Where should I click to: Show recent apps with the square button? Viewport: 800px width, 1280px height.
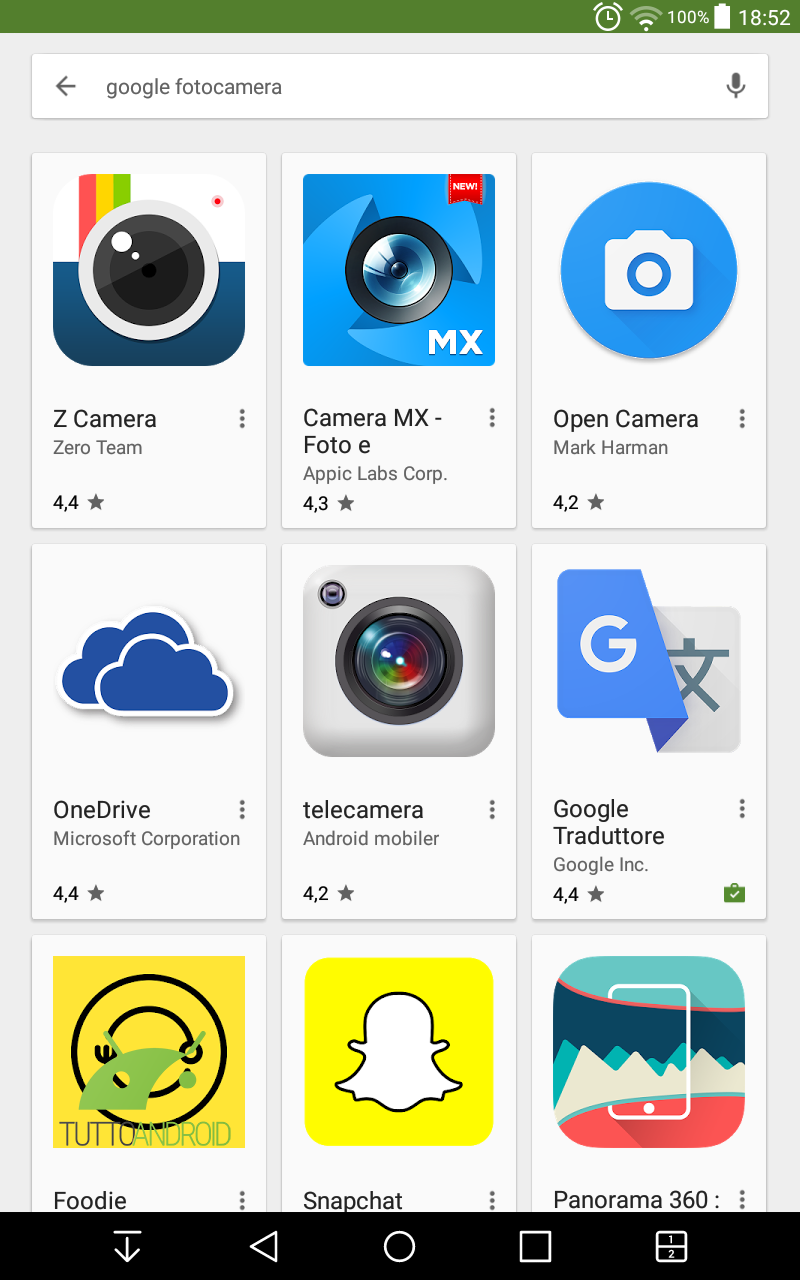[535, 1246]
